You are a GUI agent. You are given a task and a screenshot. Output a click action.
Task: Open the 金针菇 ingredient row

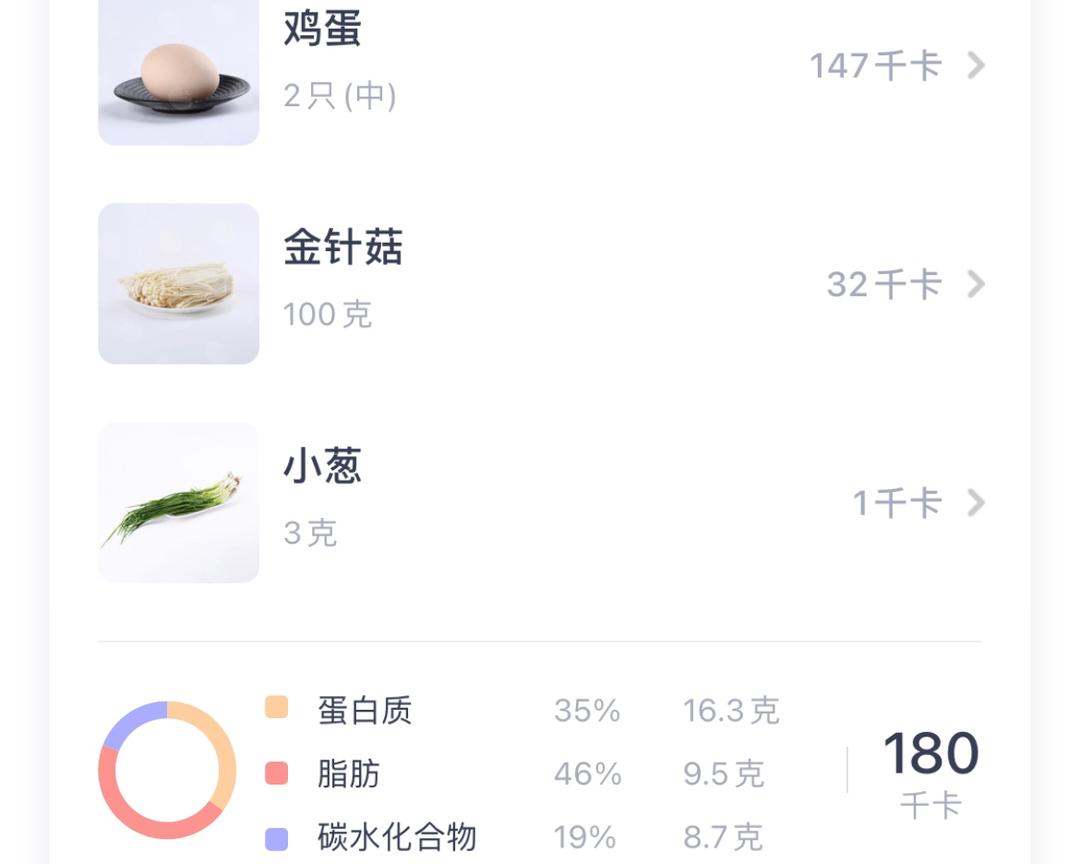(540, 284)
